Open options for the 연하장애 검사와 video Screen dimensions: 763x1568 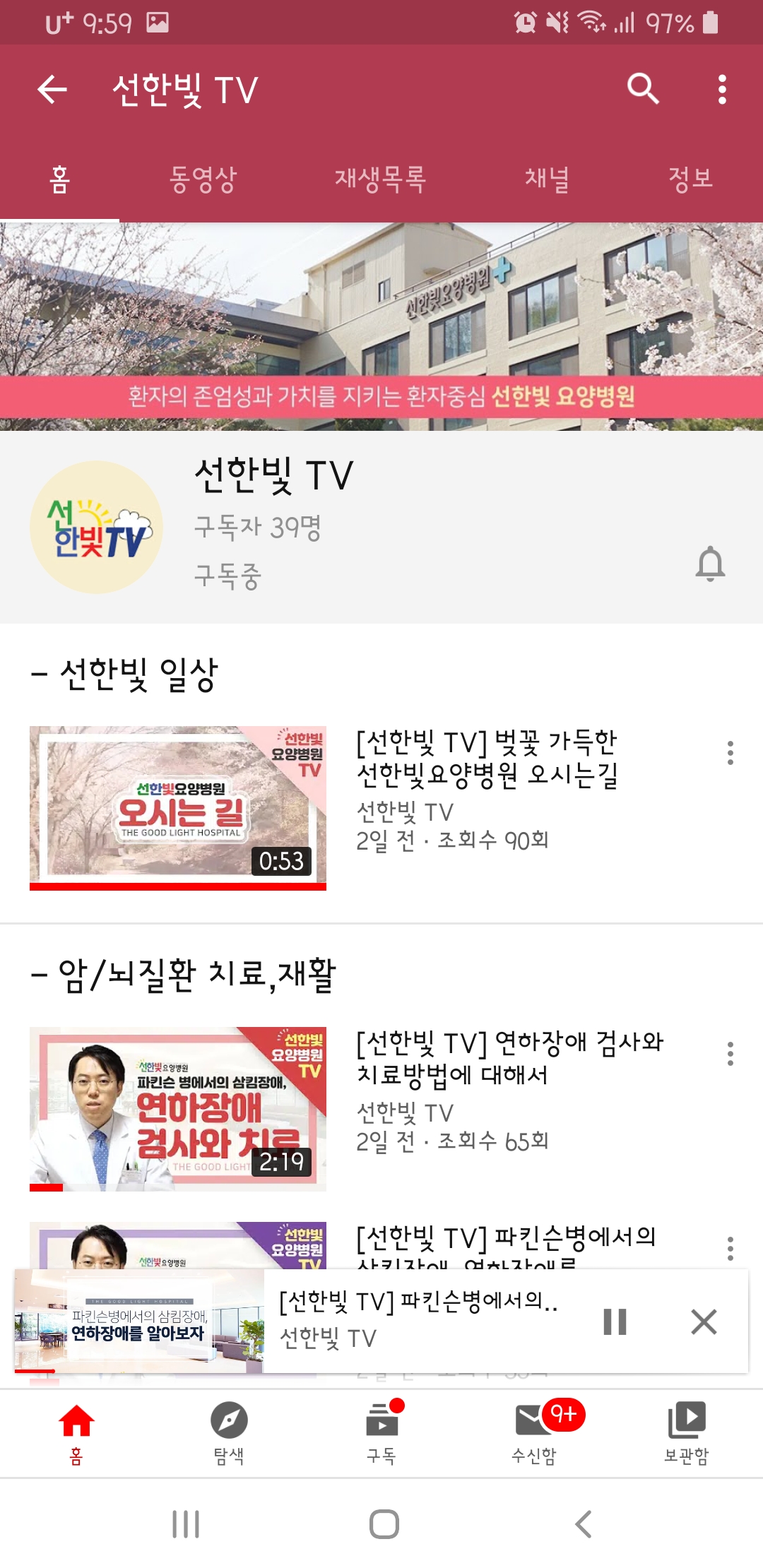pyautogui.click(x=730, y=1054)
